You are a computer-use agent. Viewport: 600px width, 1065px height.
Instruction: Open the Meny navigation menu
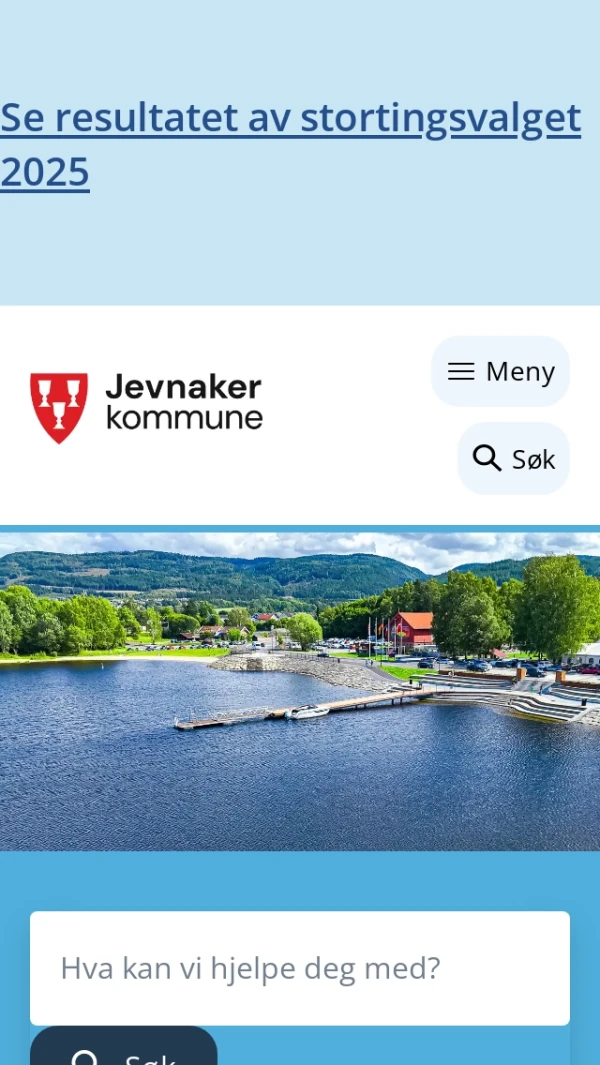click(x=500, y=371)
